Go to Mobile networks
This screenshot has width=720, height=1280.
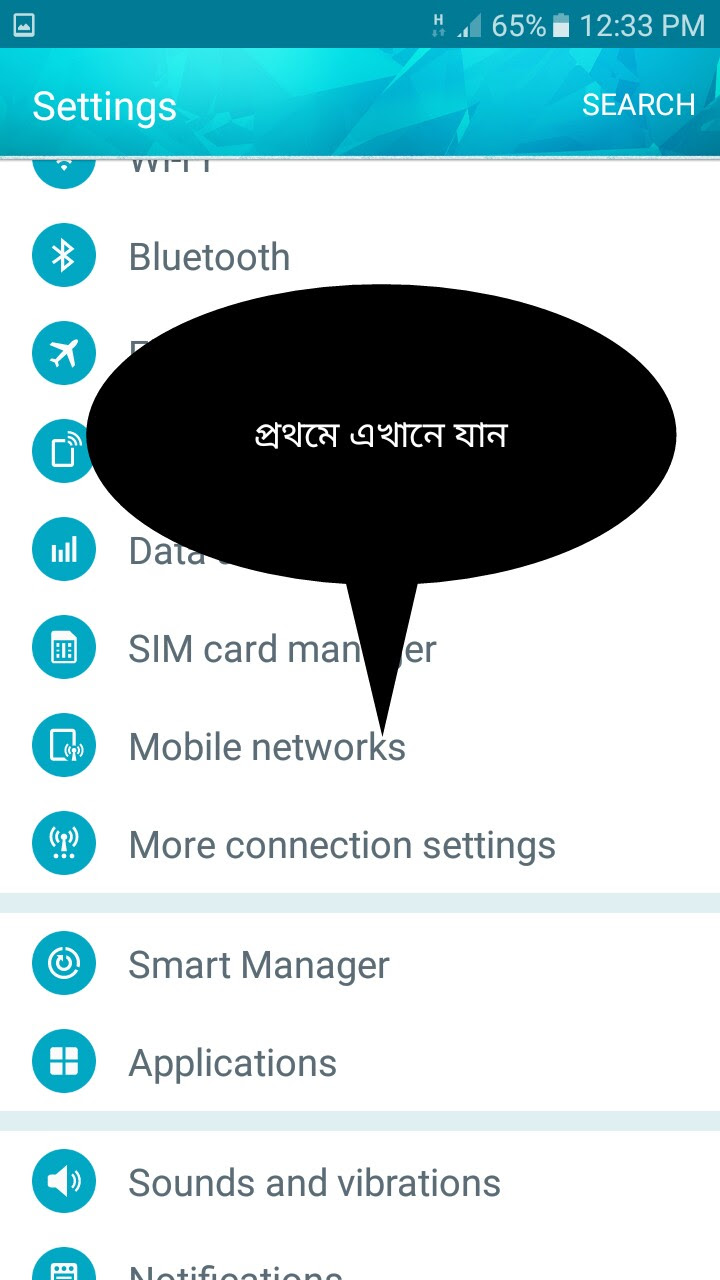point(267,747)
